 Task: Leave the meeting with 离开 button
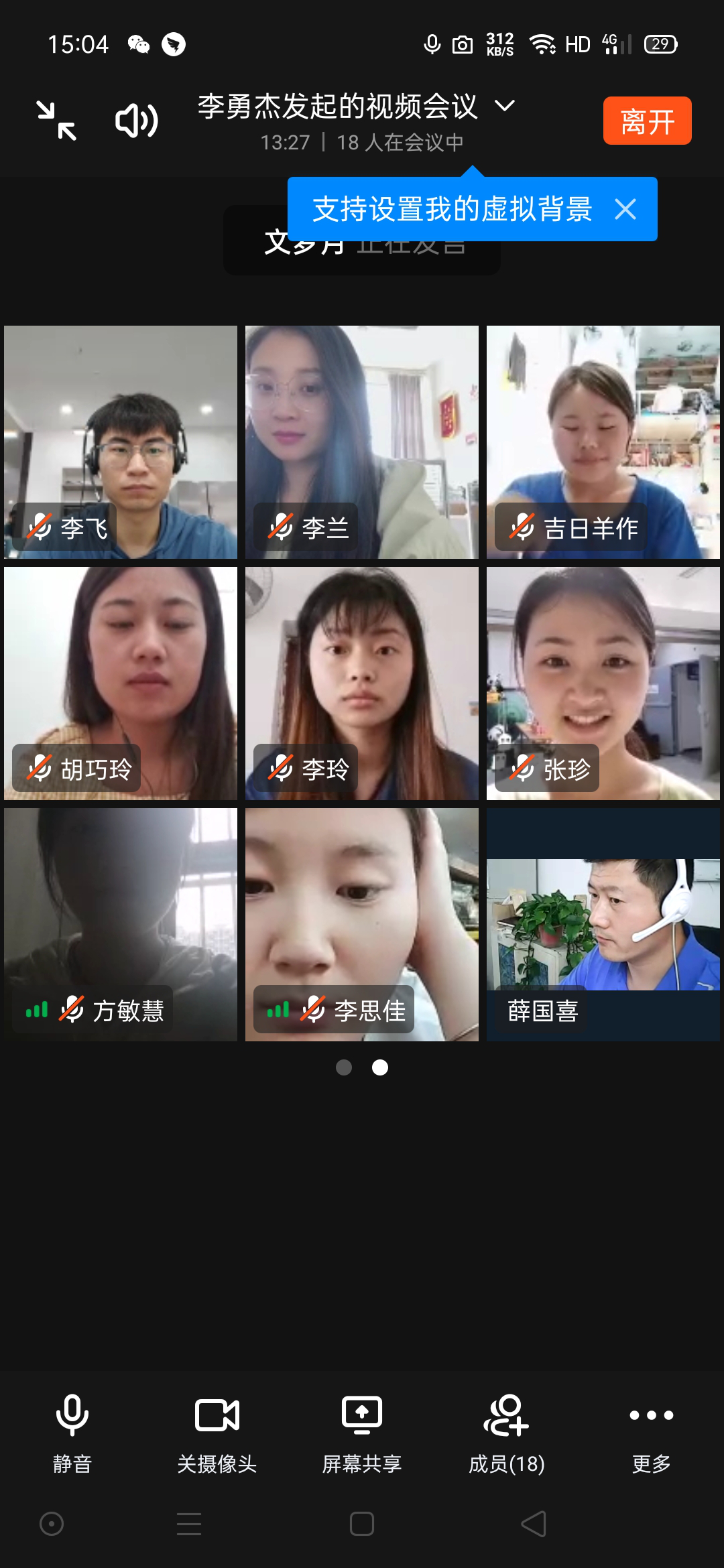point(647,121)
